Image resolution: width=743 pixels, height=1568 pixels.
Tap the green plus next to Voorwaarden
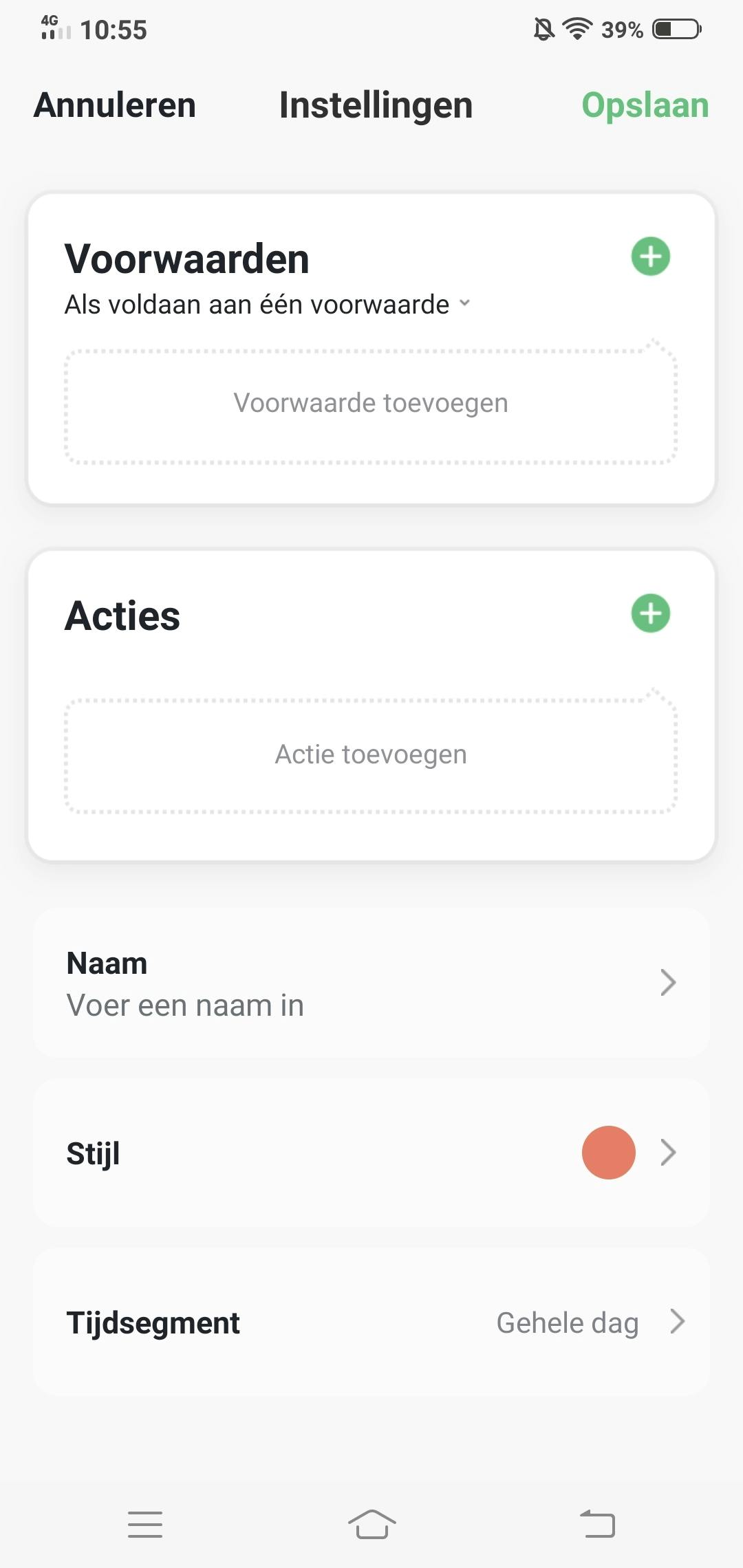[x=650, y=257]
